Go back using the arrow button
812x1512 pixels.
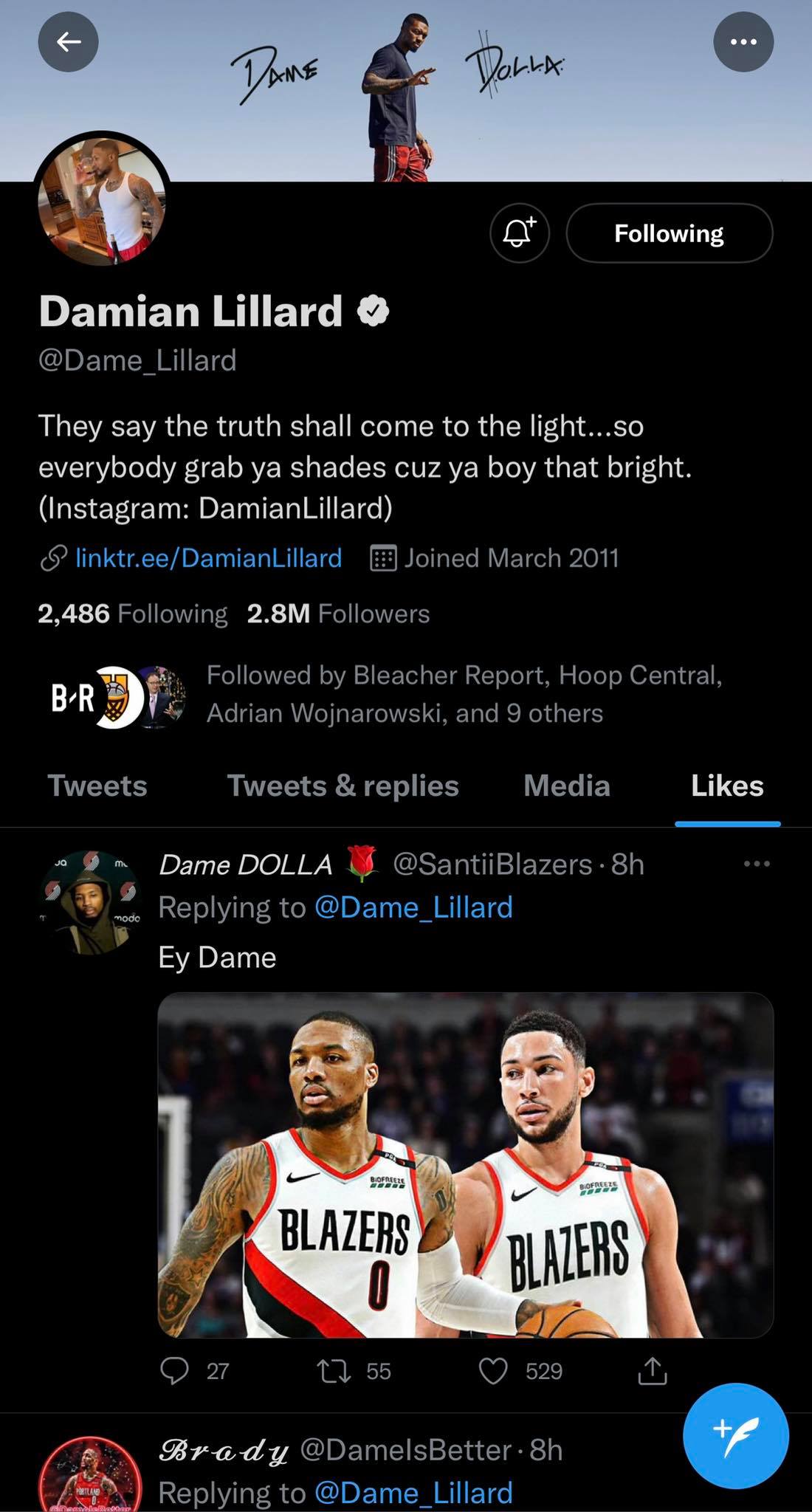click(69, 42)
